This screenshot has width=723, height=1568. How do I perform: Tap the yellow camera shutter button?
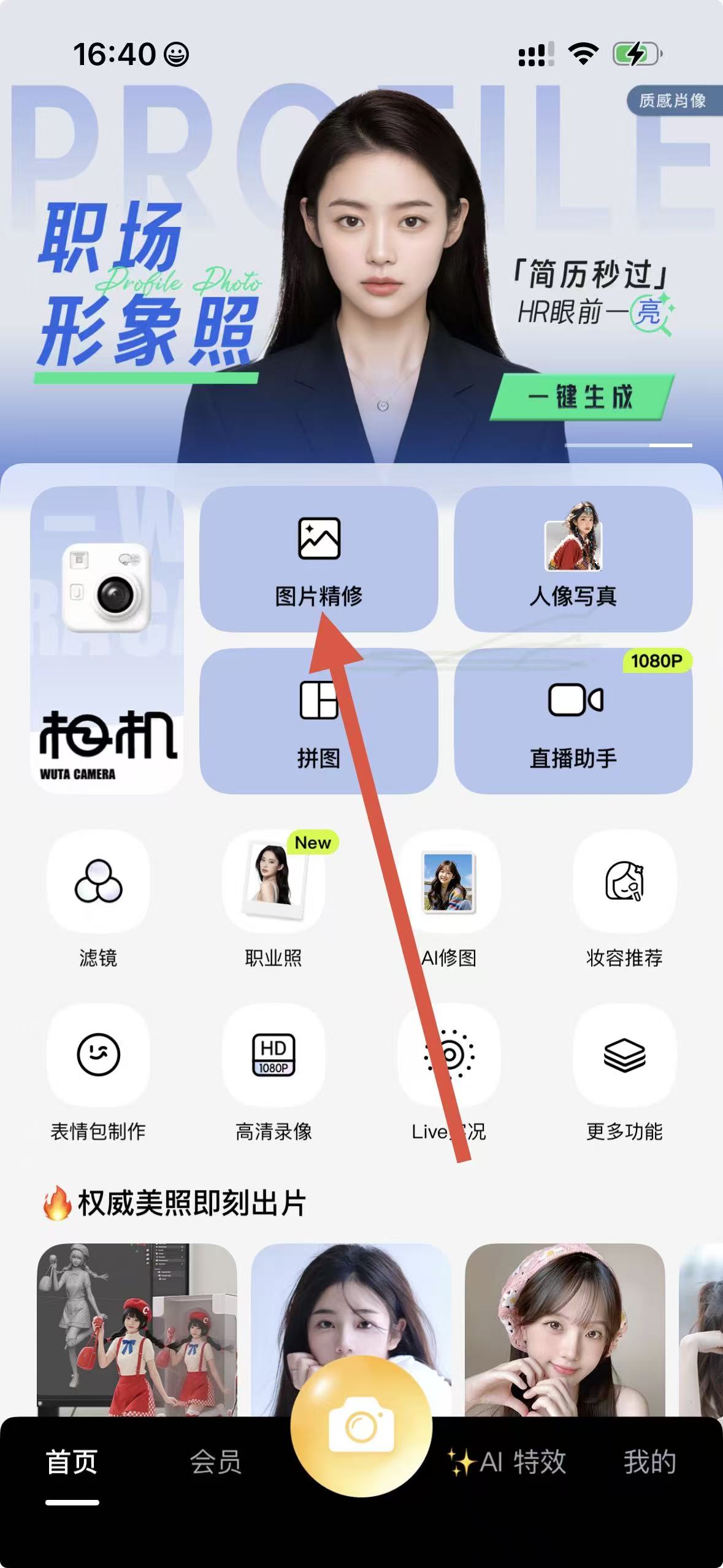pyautogui.click(x=361, y=1426)
